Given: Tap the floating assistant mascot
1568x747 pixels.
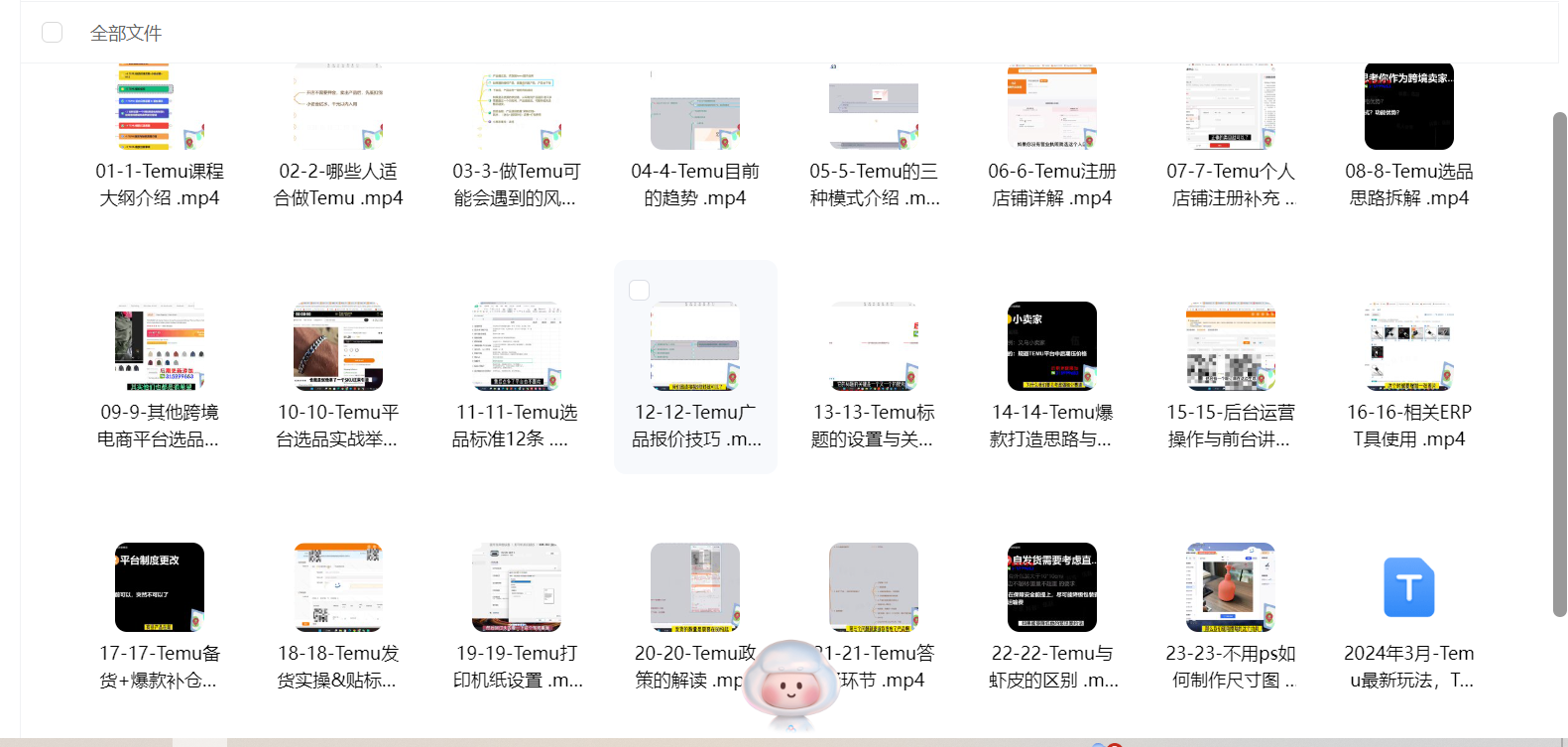Looking at the screenshot, I should [790, 685].
